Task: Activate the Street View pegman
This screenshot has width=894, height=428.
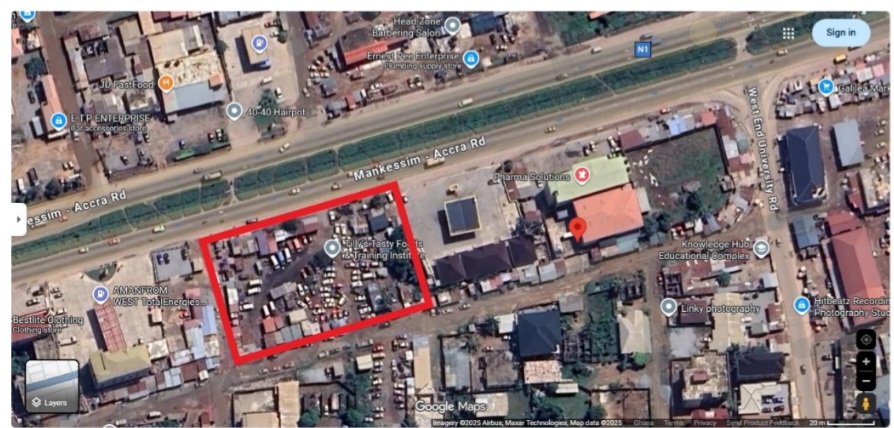Action: click(x=866, y=404)
